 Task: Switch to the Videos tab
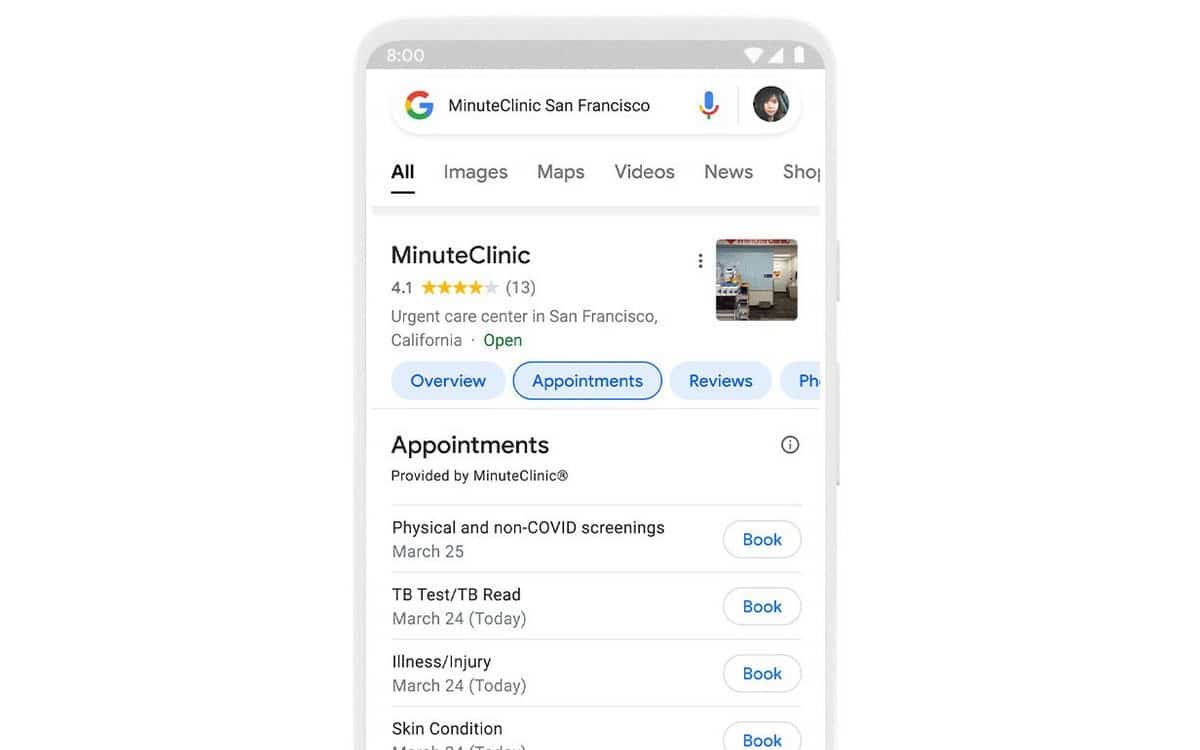pyautogui.click(x=644, y=172)
